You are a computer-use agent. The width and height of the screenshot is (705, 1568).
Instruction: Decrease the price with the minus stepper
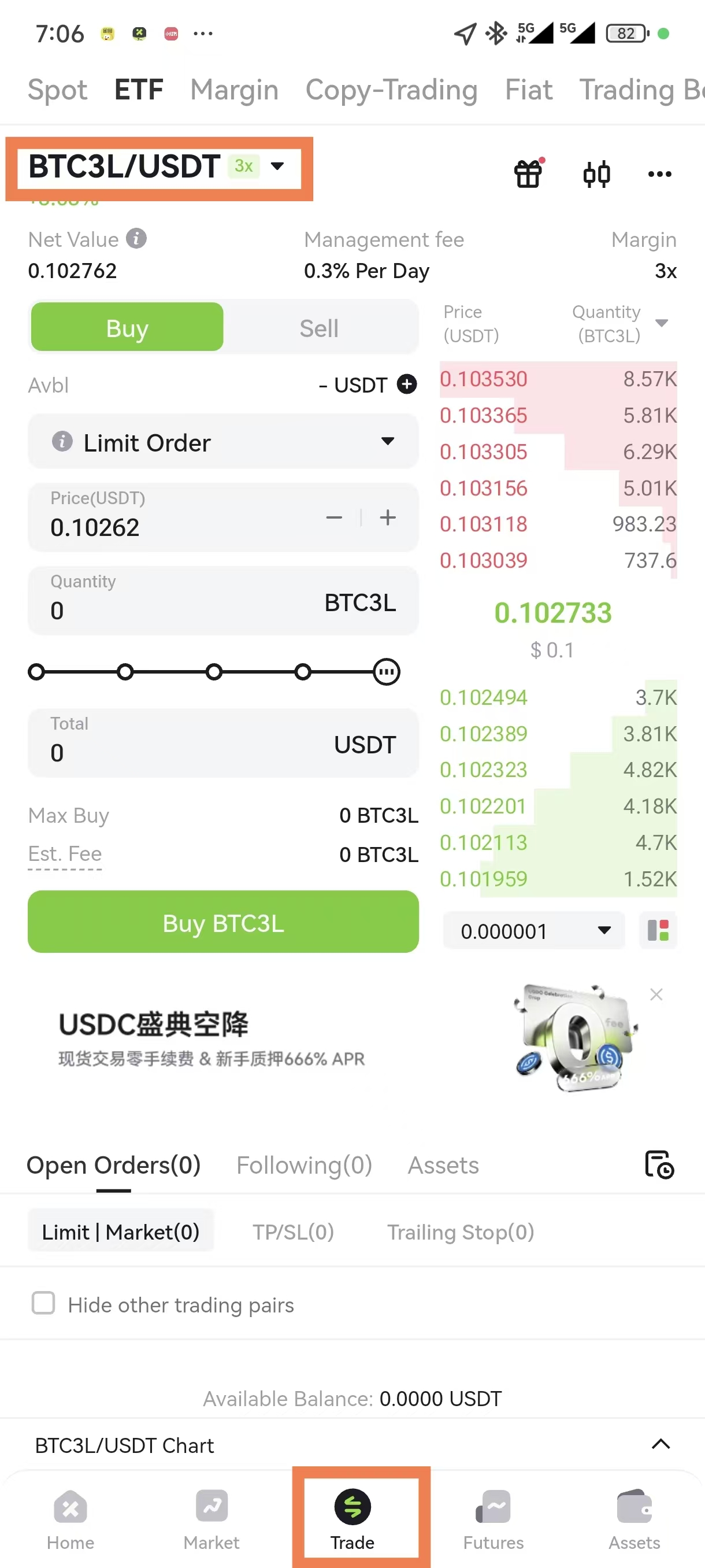334,517
